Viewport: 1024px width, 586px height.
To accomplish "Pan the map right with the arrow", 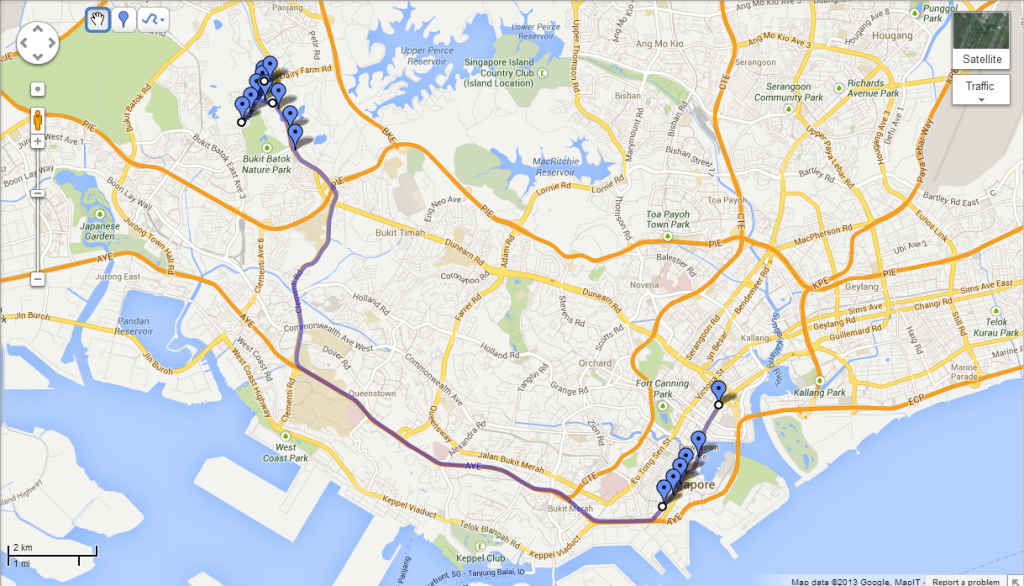I will point(52,42).
